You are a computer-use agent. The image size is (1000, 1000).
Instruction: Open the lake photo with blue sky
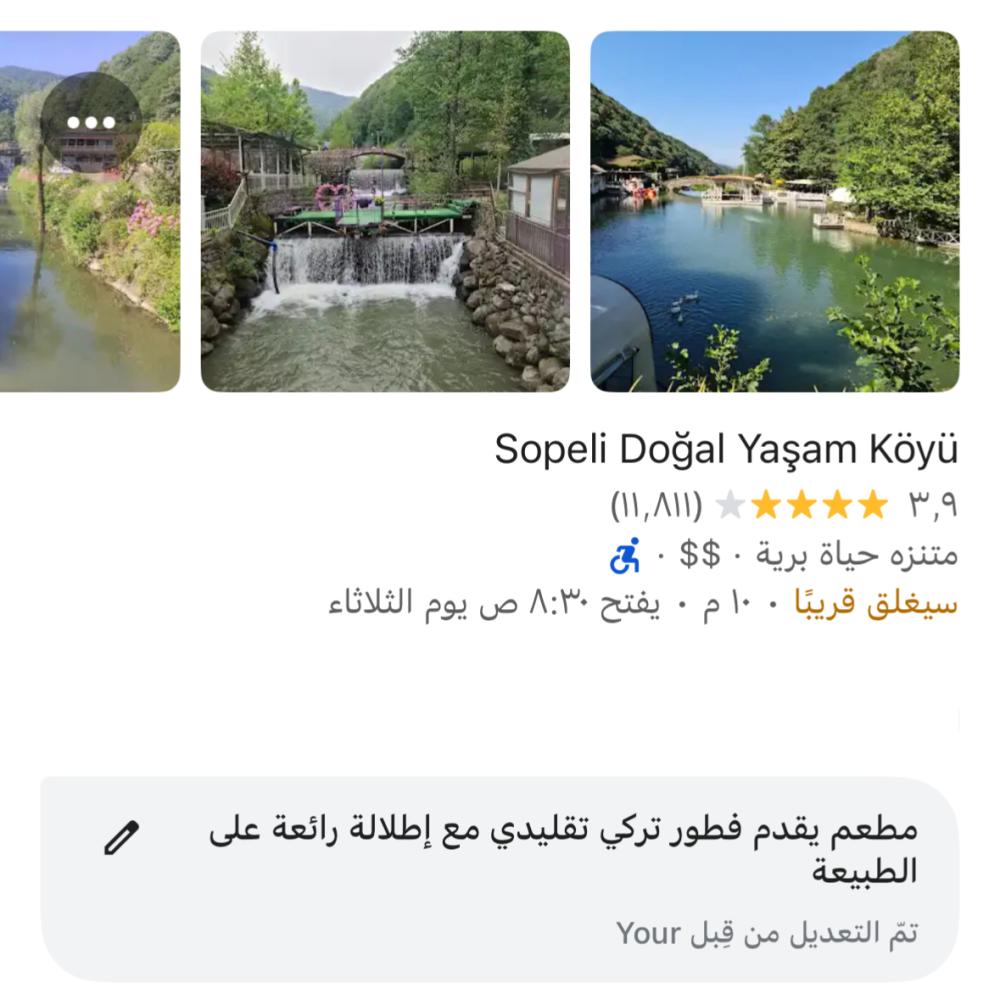[x=774, y=211]
